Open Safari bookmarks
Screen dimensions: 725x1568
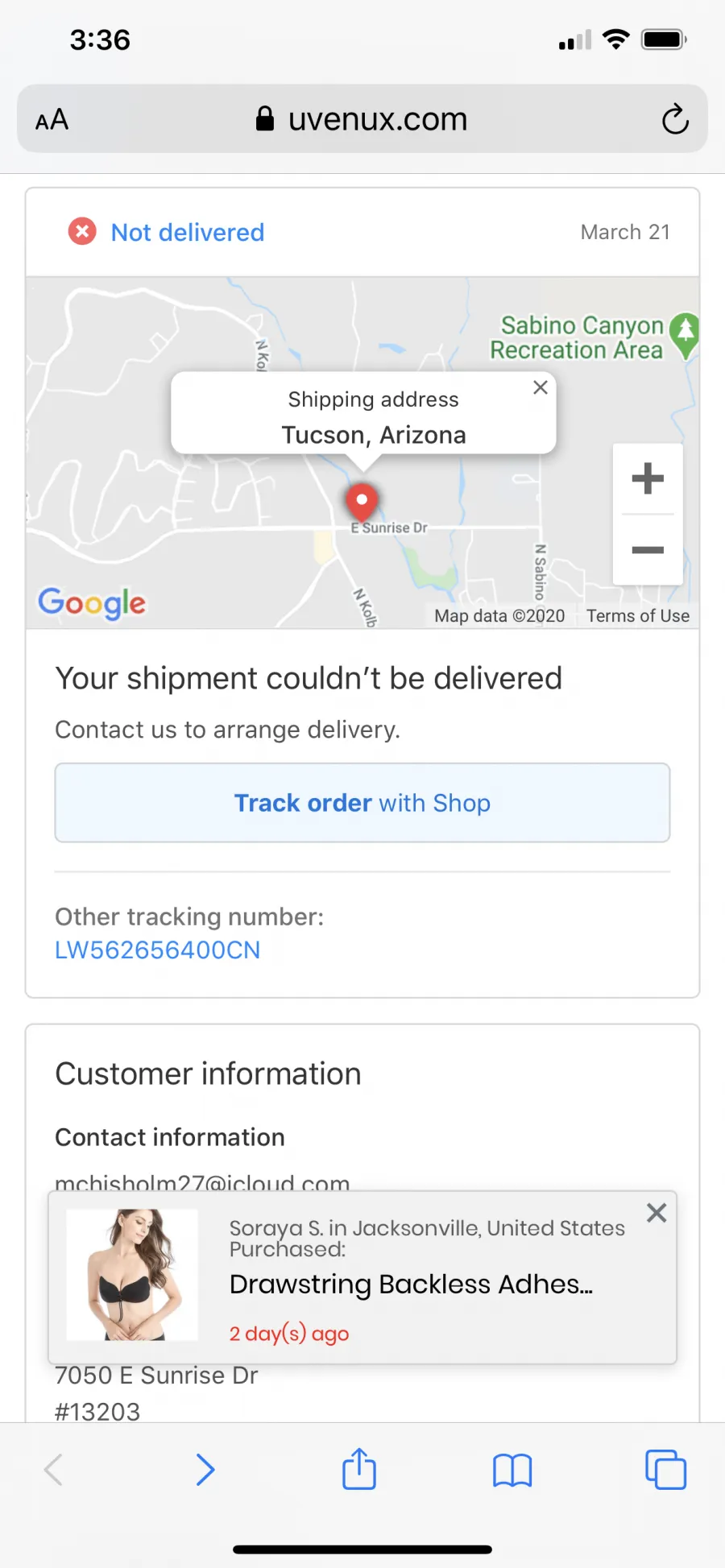coord(512,1471)
